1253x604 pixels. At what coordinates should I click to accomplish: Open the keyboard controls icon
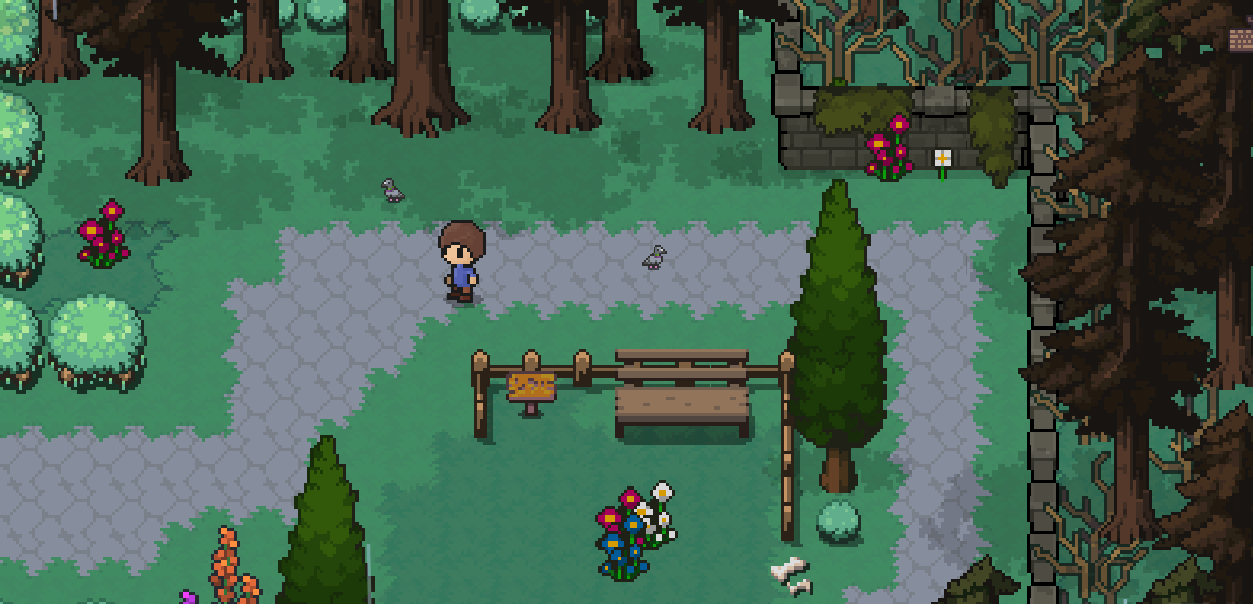1242,40
